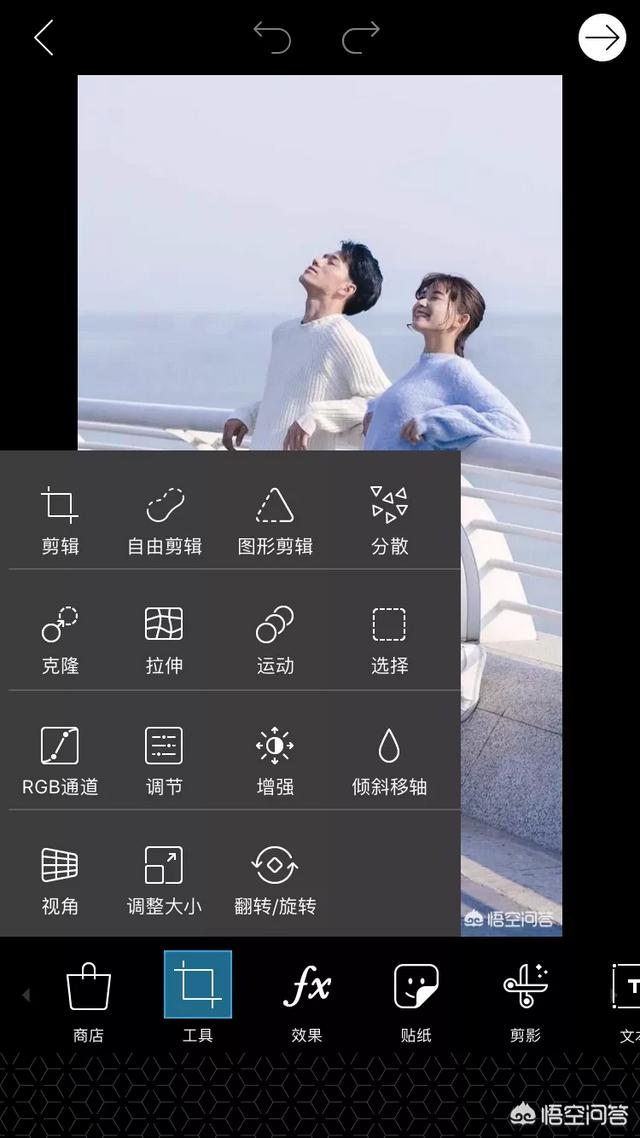
Task: Open the 商店 shop
Action: (89, 1002)
